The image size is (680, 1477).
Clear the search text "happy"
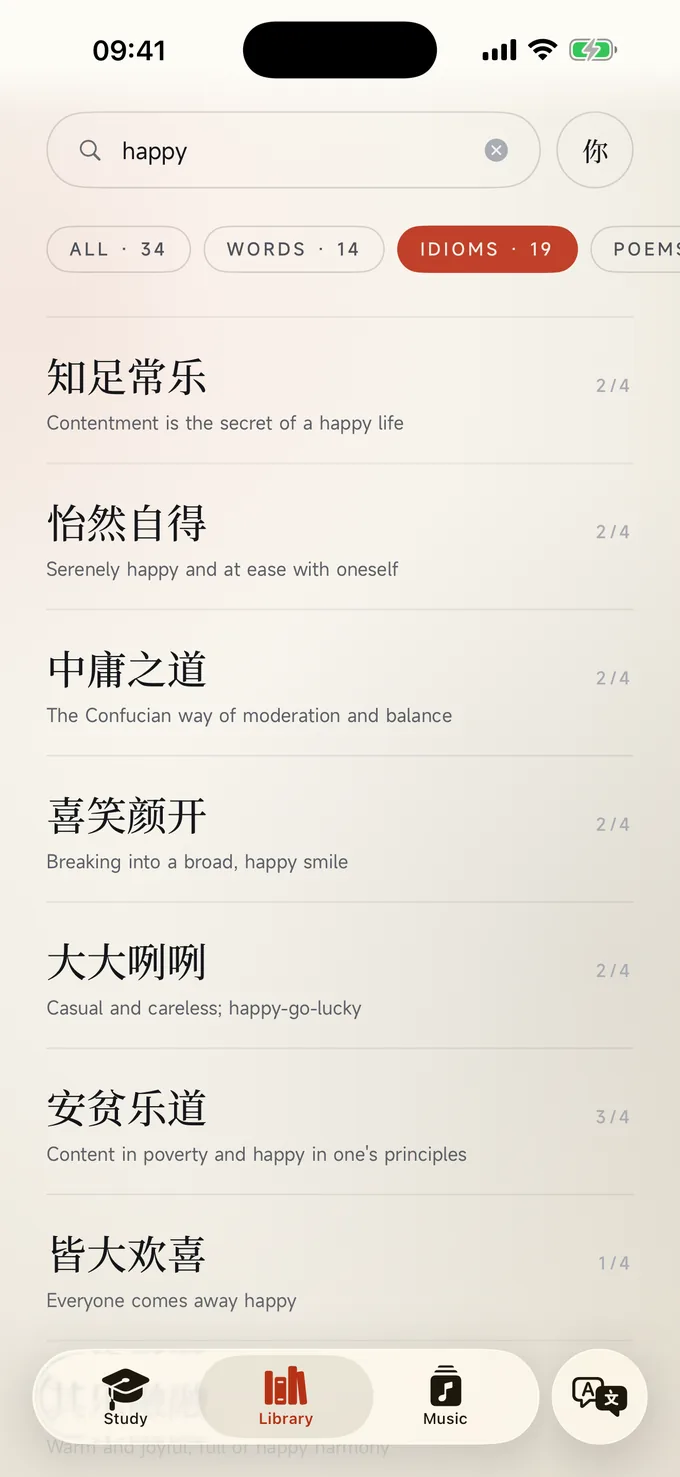[496, 150]
